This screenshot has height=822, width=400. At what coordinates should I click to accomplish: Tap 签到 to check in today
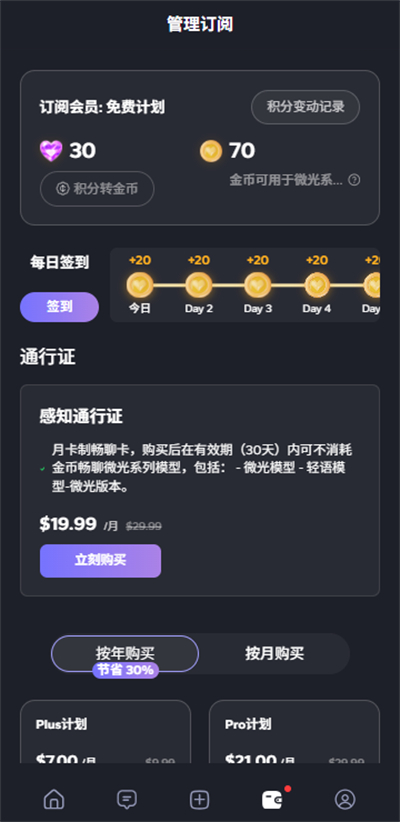pos(59,307)
